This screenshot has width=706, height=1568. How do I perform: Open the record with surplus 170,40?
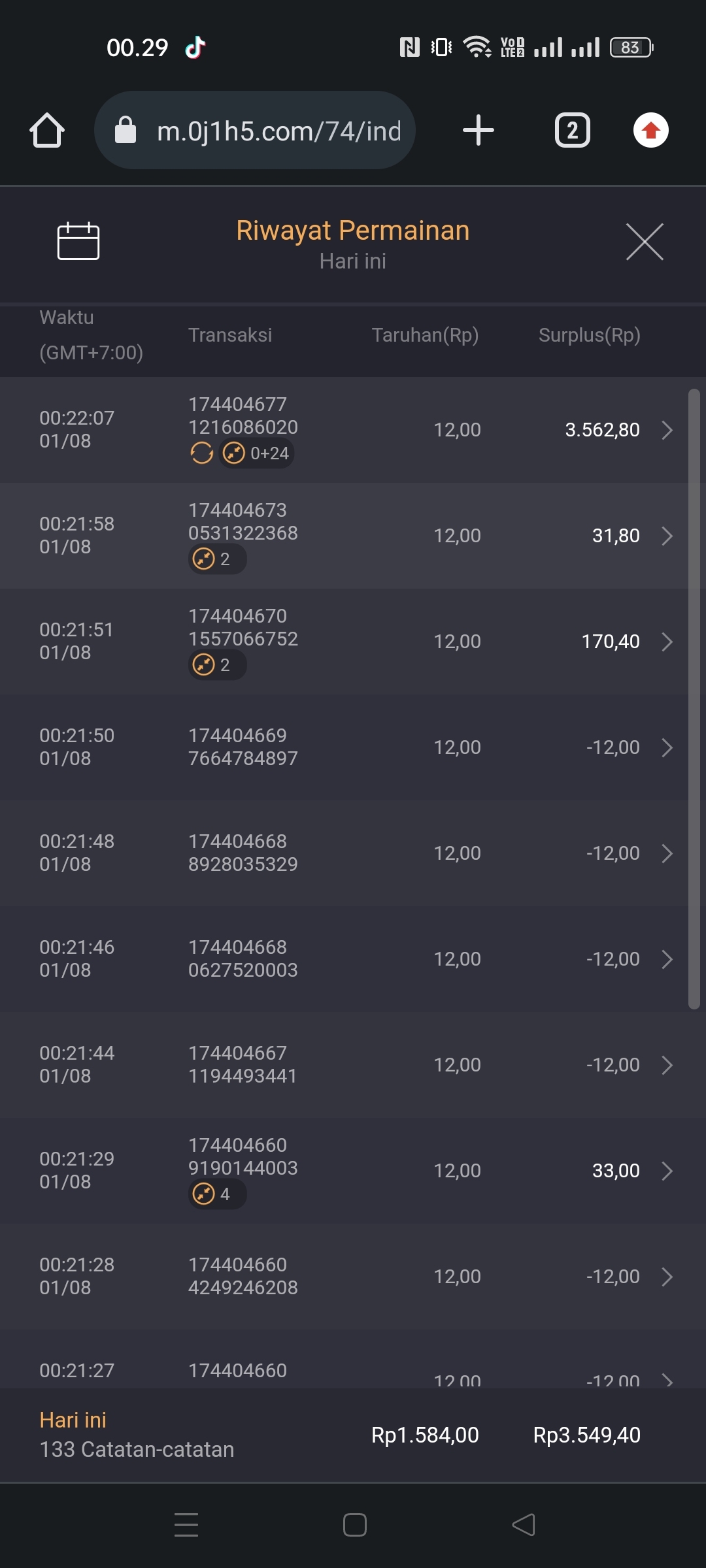coord(353,642)
